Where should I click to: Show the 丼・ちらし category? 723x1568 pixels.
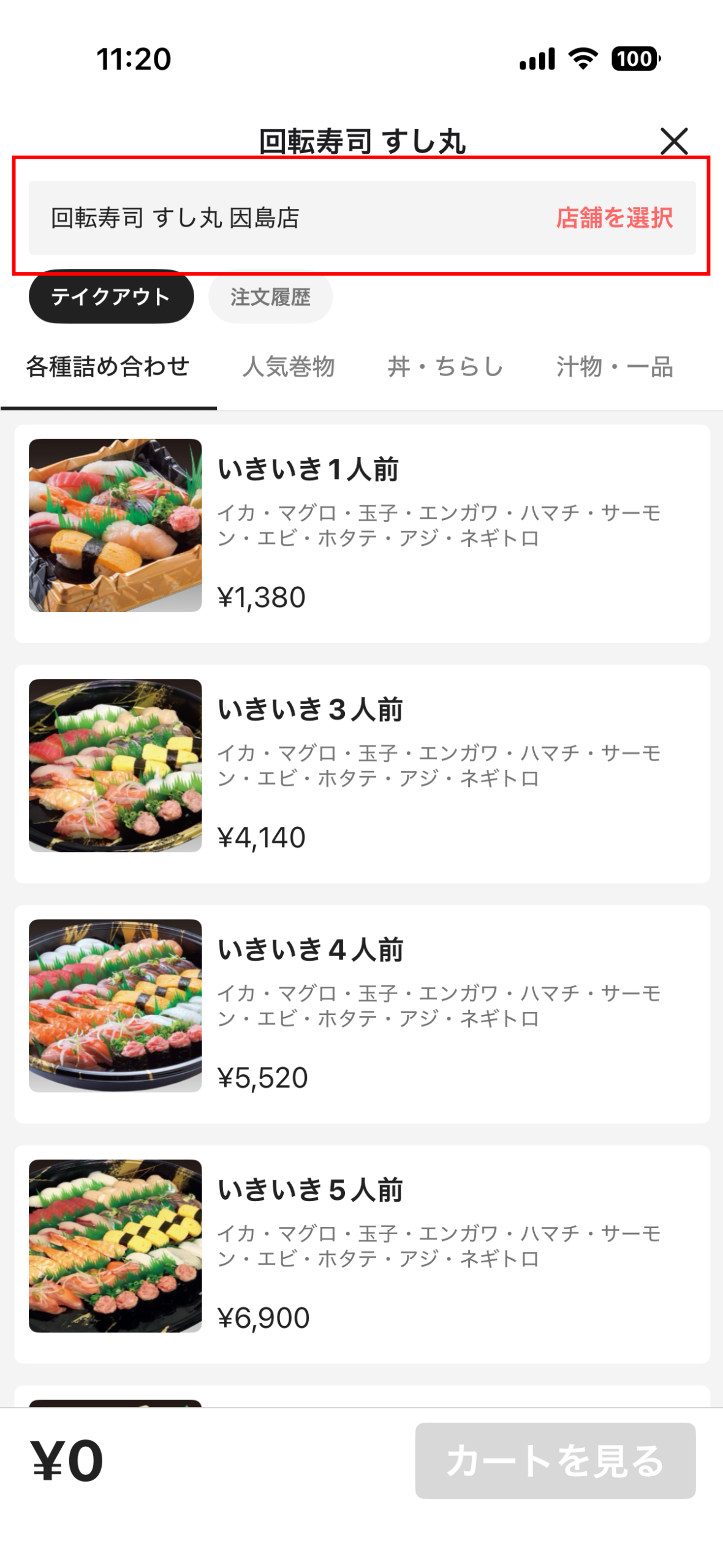[445, 367]
